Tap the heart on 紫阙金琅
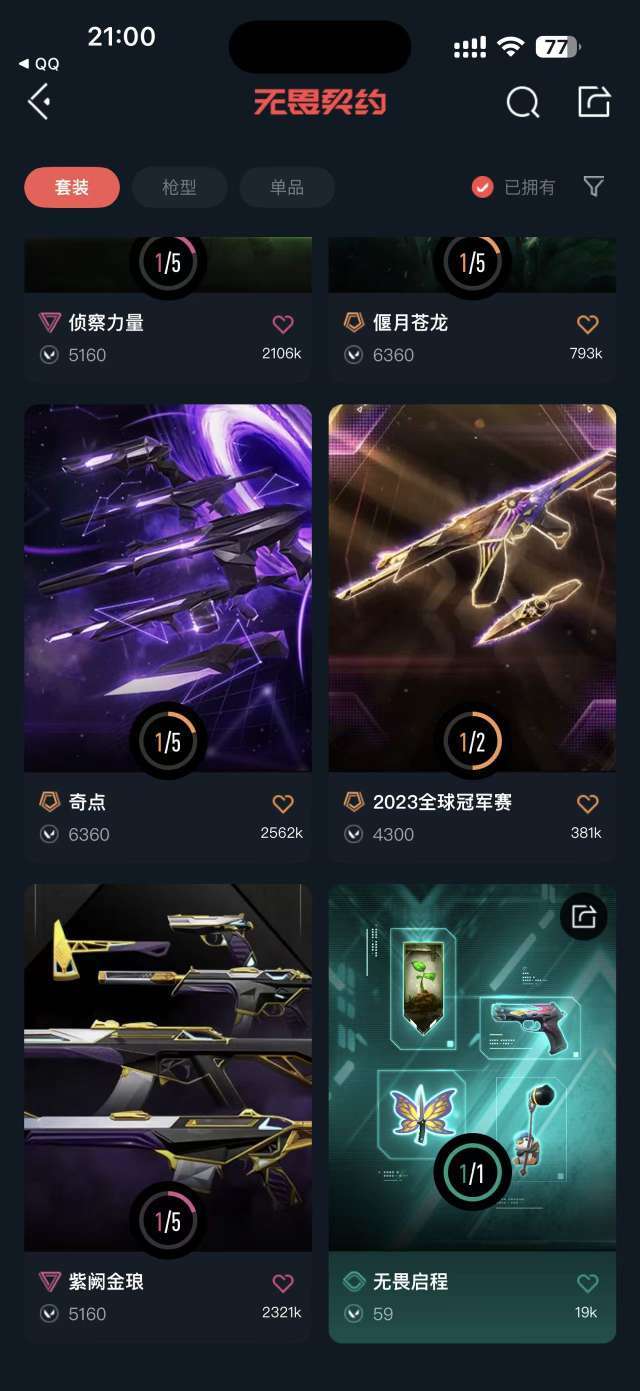This screenshot has height=1391, width=640. 283,1283
